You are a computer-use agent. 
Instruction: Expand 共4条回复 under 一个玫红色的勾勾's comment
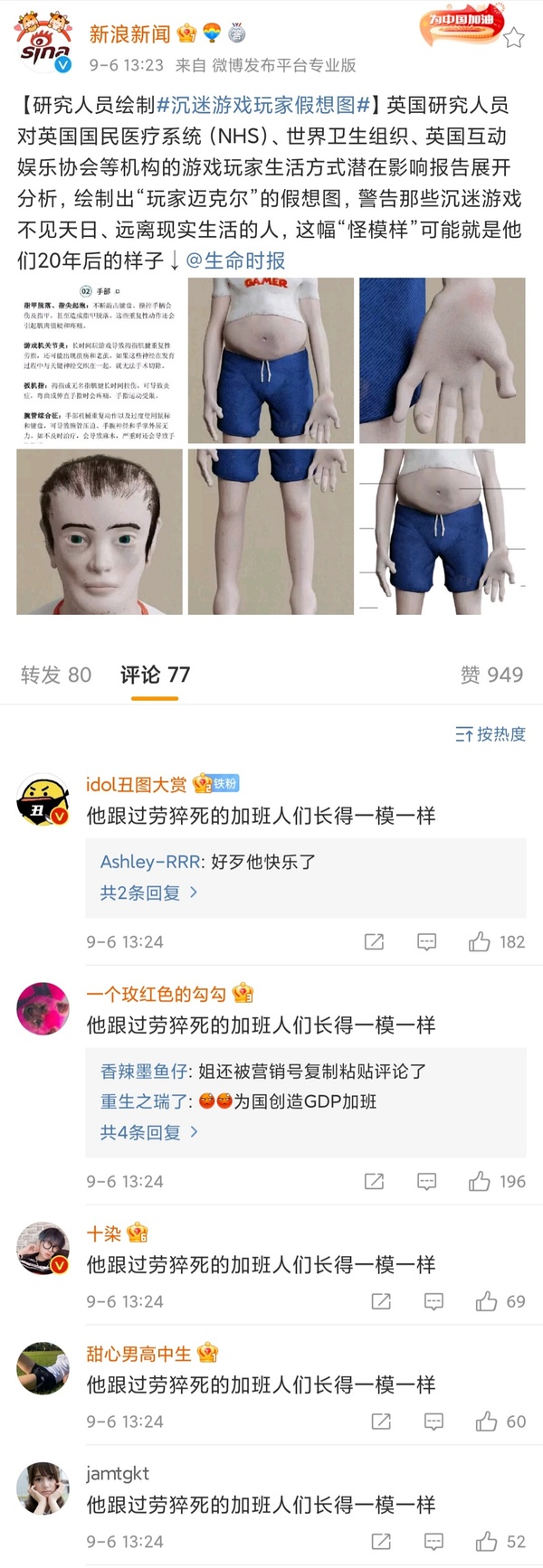coord(148,1132)
